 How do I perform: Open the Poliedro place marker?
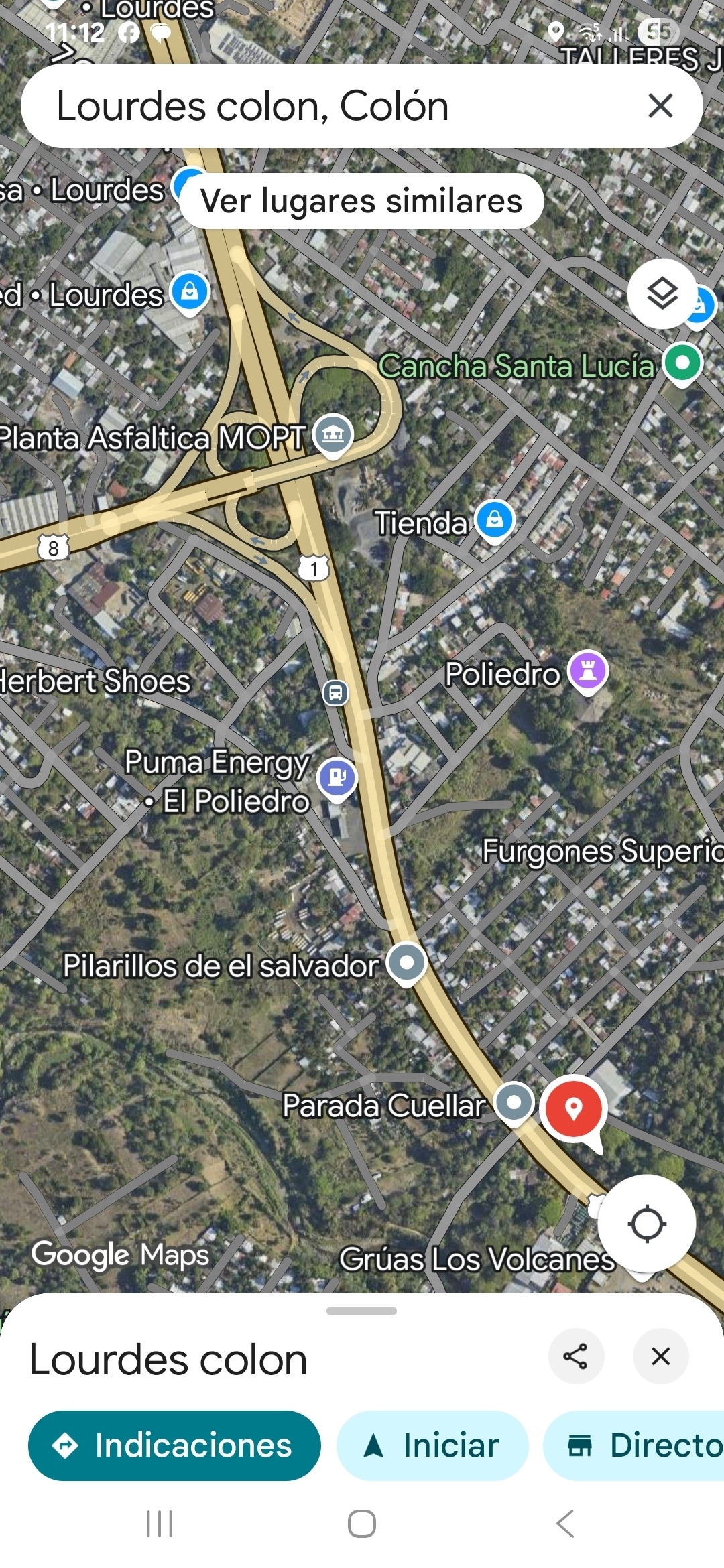click(x=588, y=671)
